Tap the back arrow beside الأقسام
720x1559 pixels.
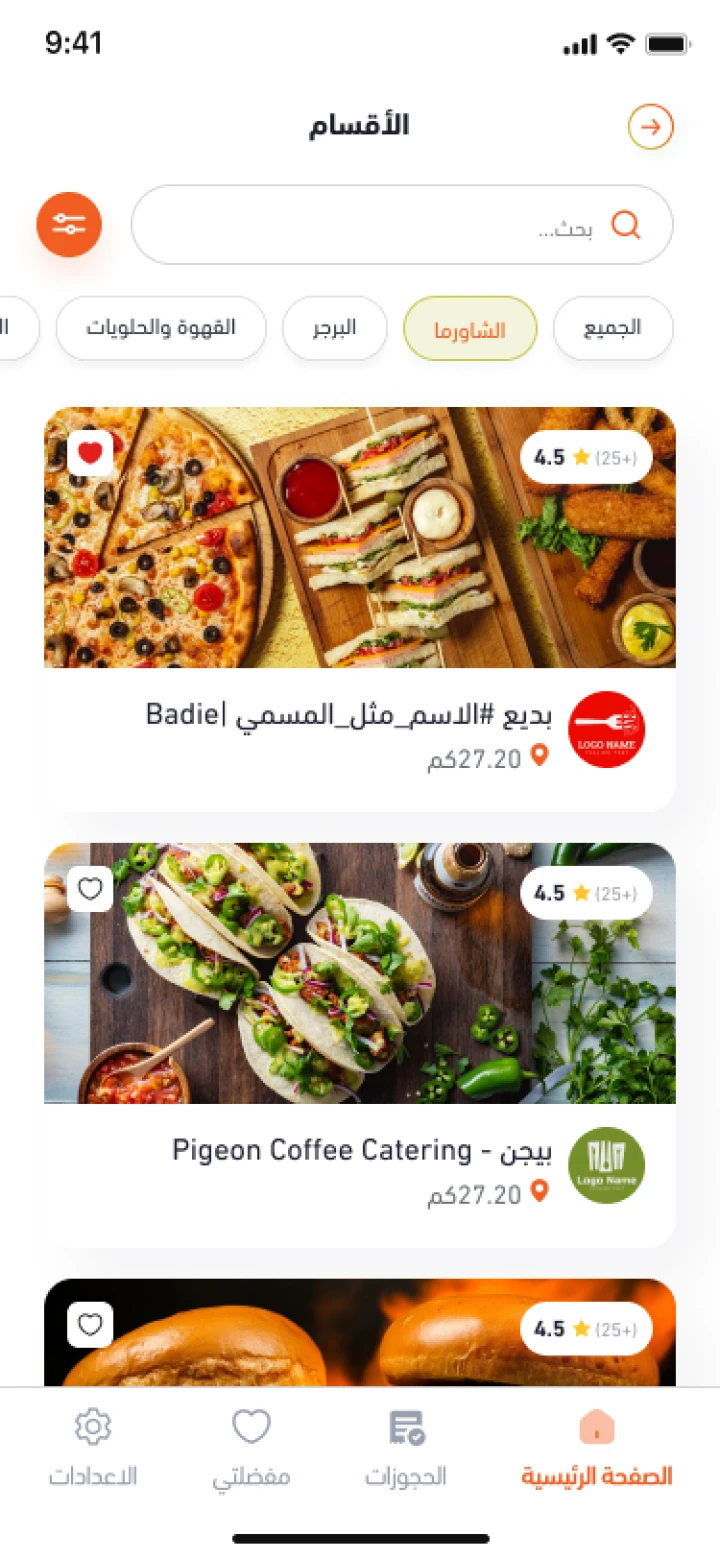(x=651, y=127)
